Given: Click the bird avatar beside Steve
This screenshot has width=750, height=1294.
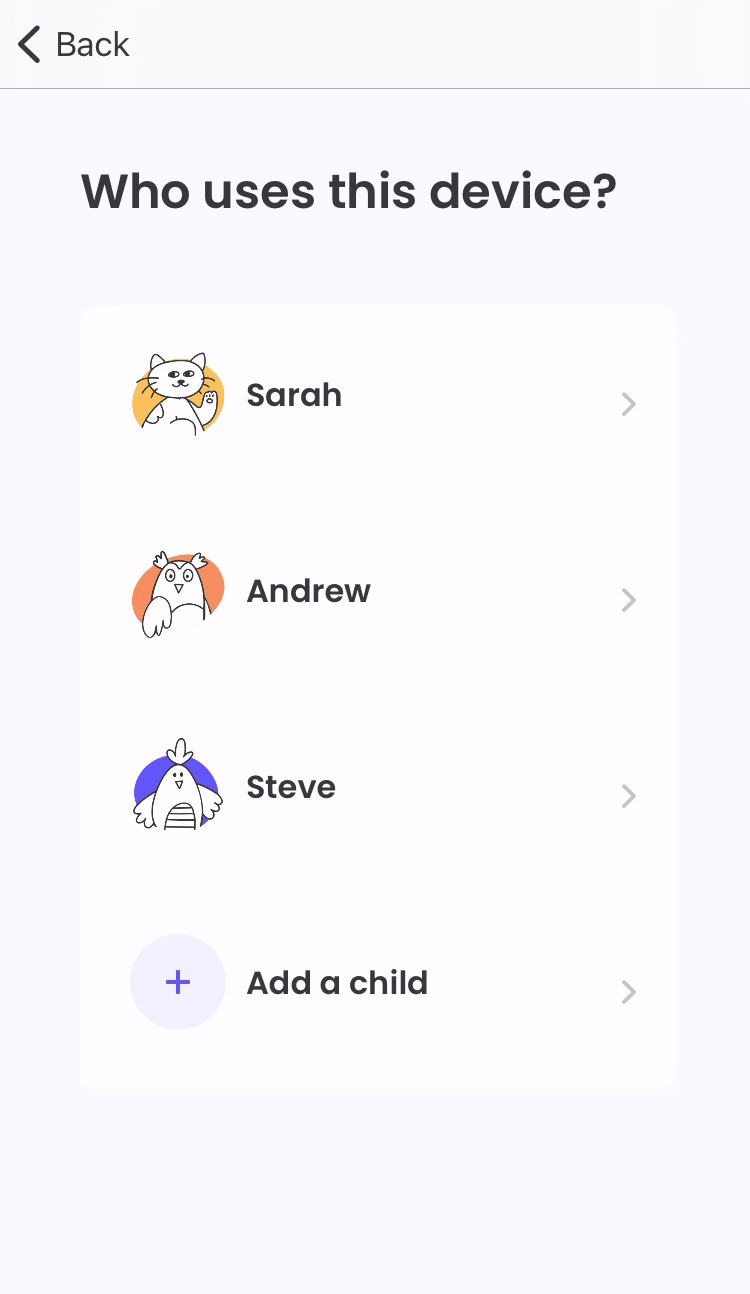Looking at the screenshot, I should pyautogui.click(x=178, y=786).
